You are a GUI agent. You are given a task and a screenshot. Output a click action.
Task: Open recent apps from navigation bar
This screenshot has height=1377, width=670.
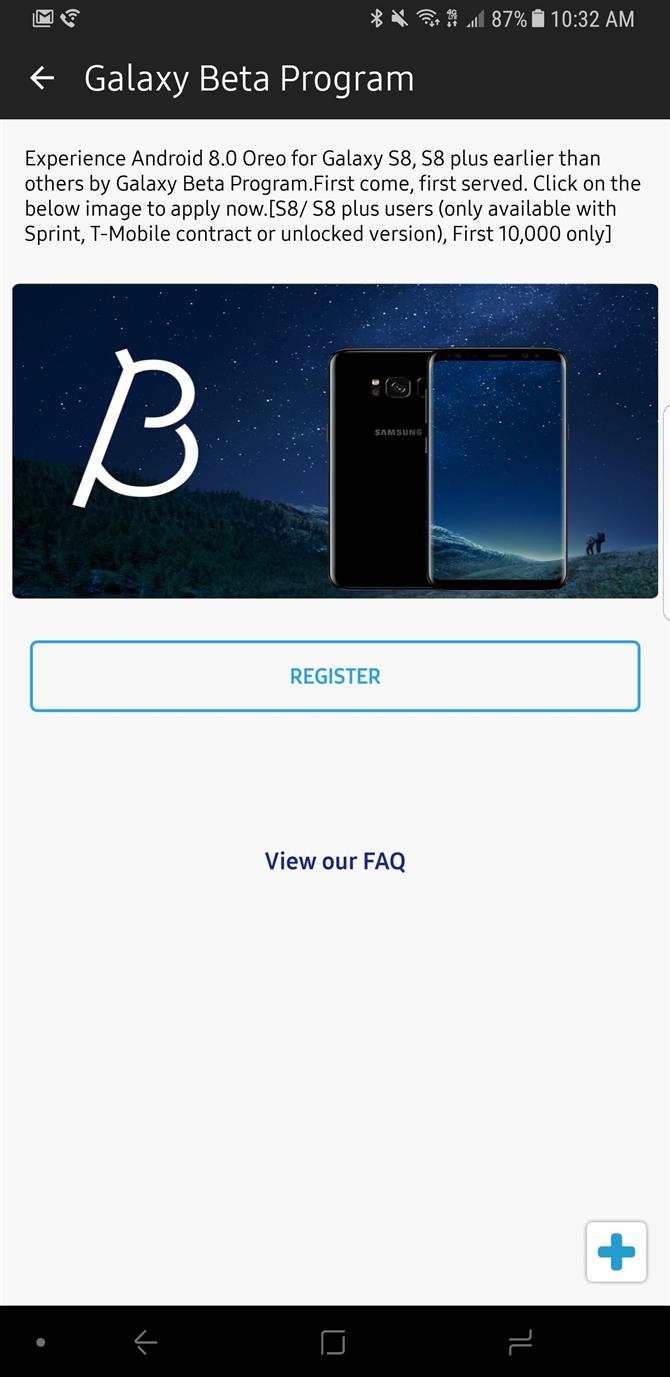(x=520, y=1342)
